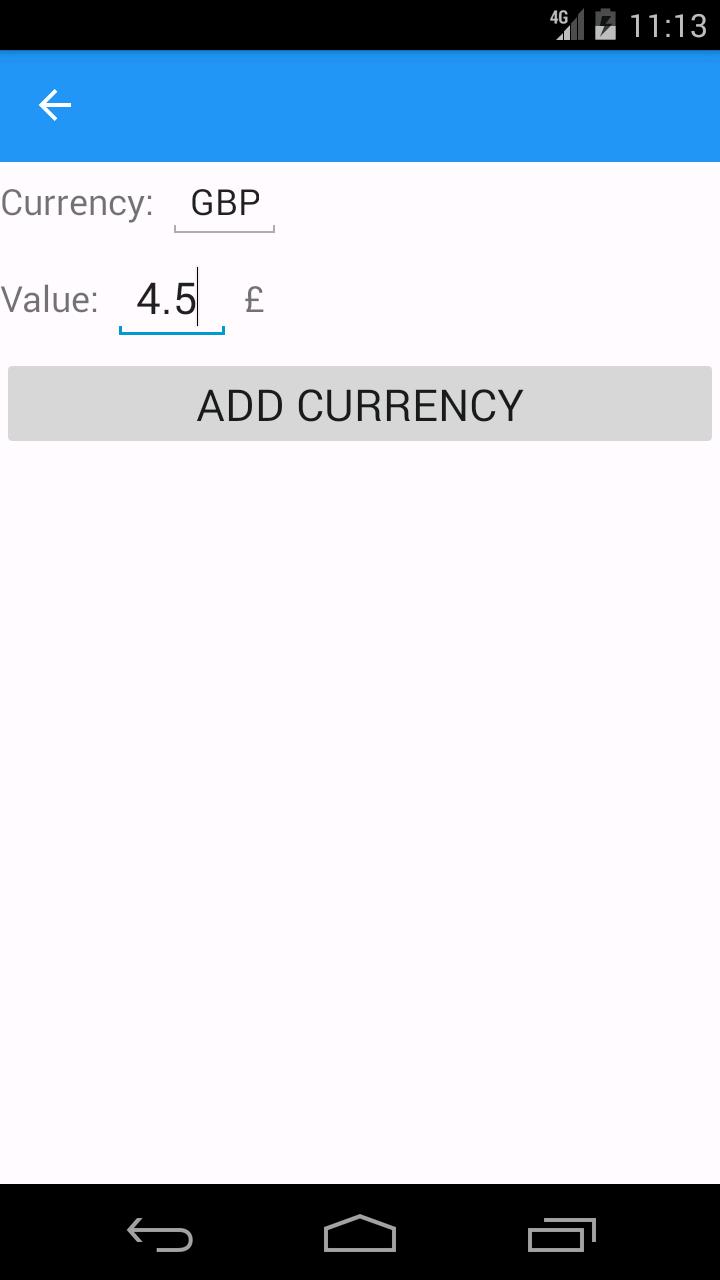
Task: Open the system recent apps view
Action: coord(561,1235)
